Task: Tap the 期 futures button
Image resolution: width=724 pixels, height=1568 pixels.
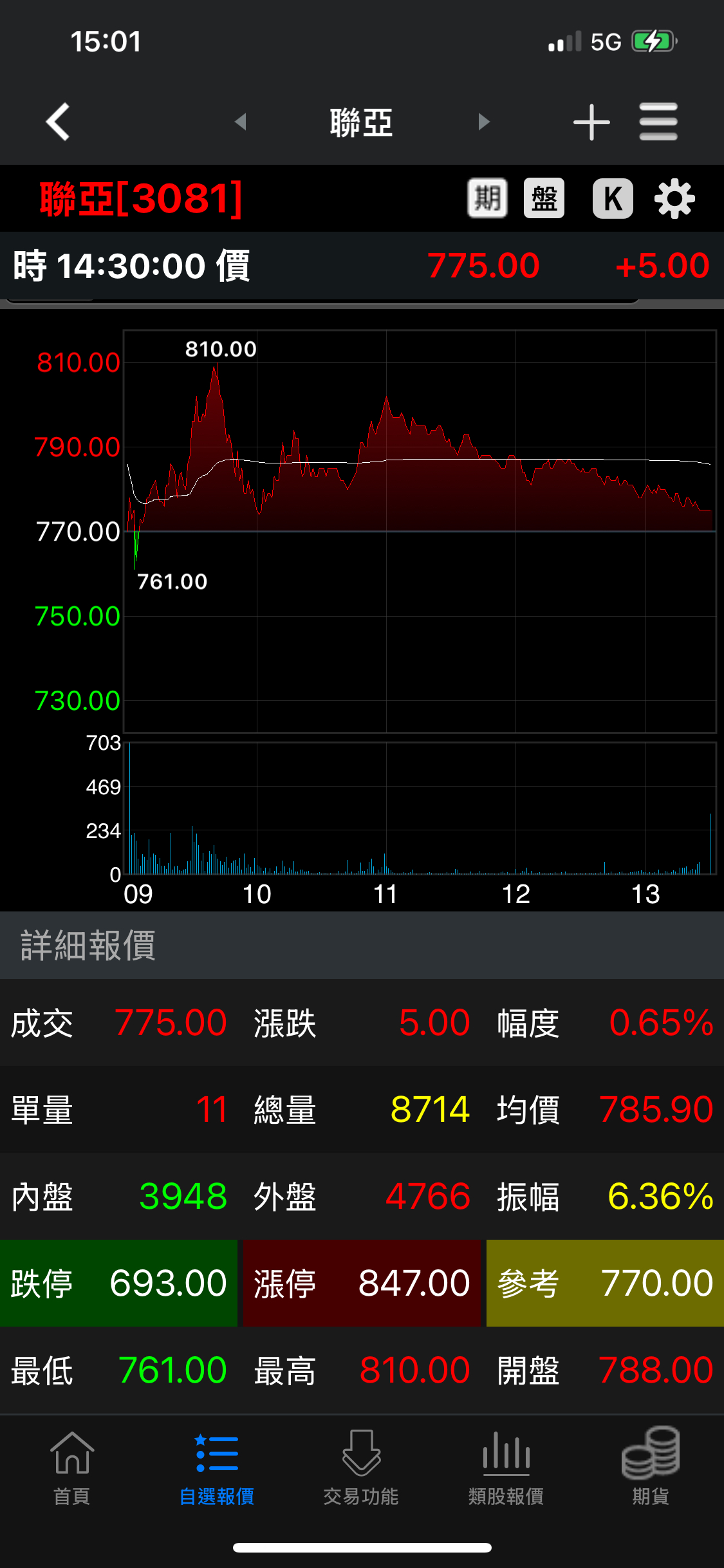Action: (x=487, y=198)
